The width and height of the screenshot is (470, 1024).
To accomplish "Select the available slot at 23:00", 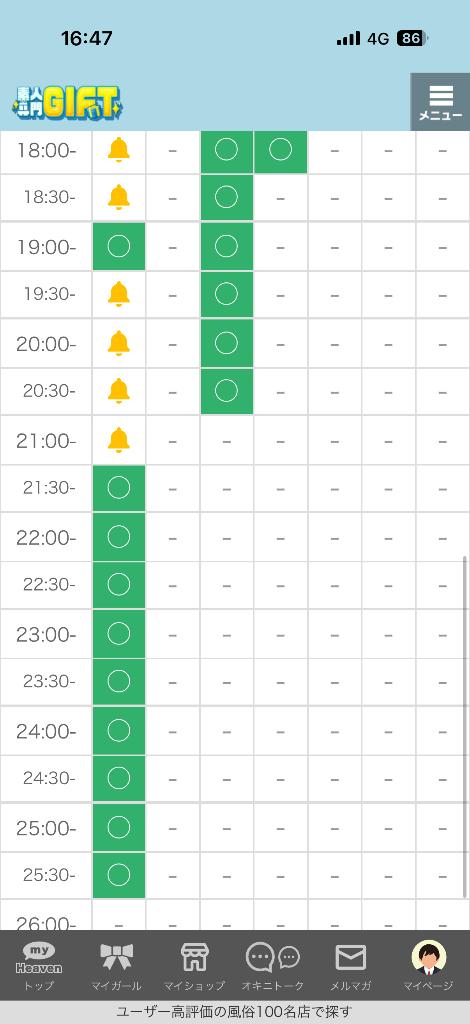I will (118, 633).
